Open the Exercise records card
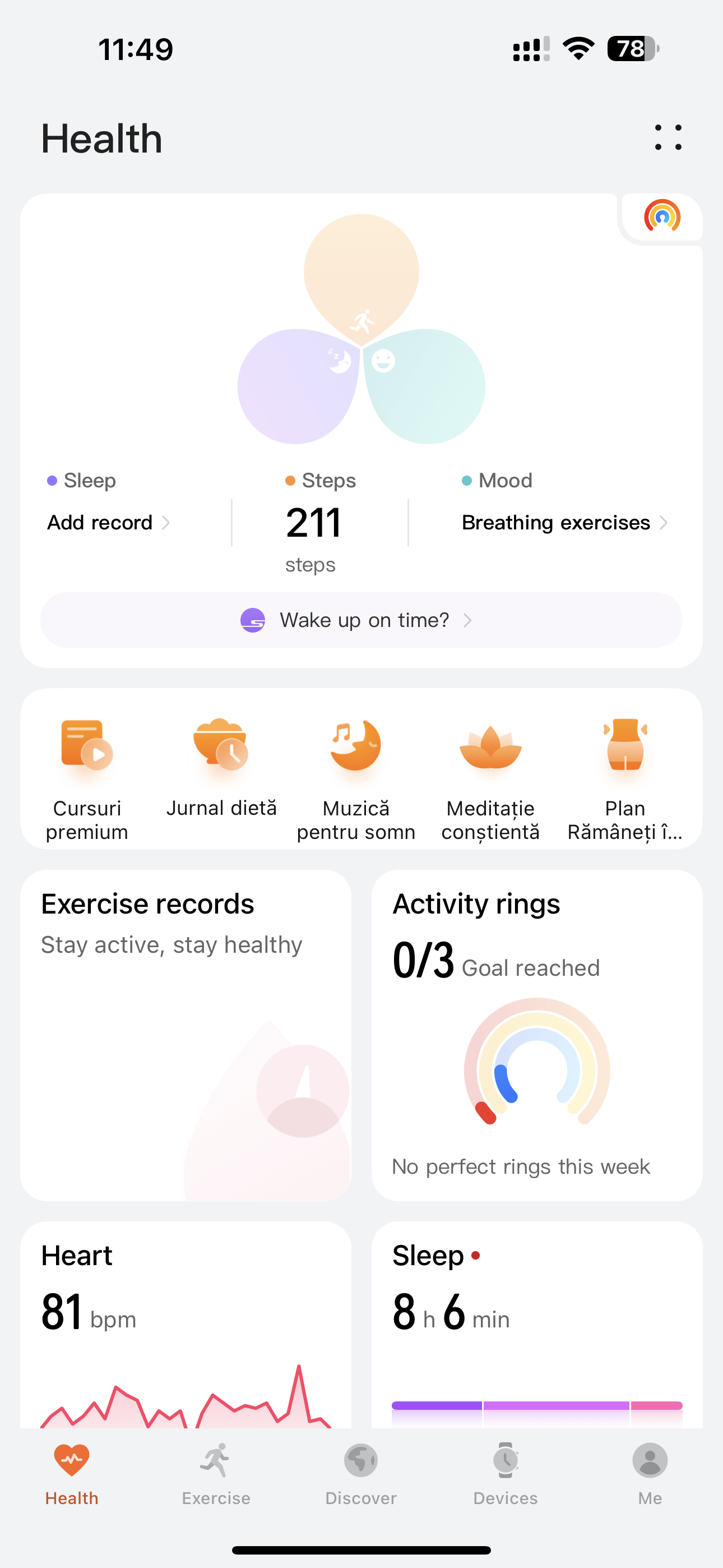 tap(186, 1035)
